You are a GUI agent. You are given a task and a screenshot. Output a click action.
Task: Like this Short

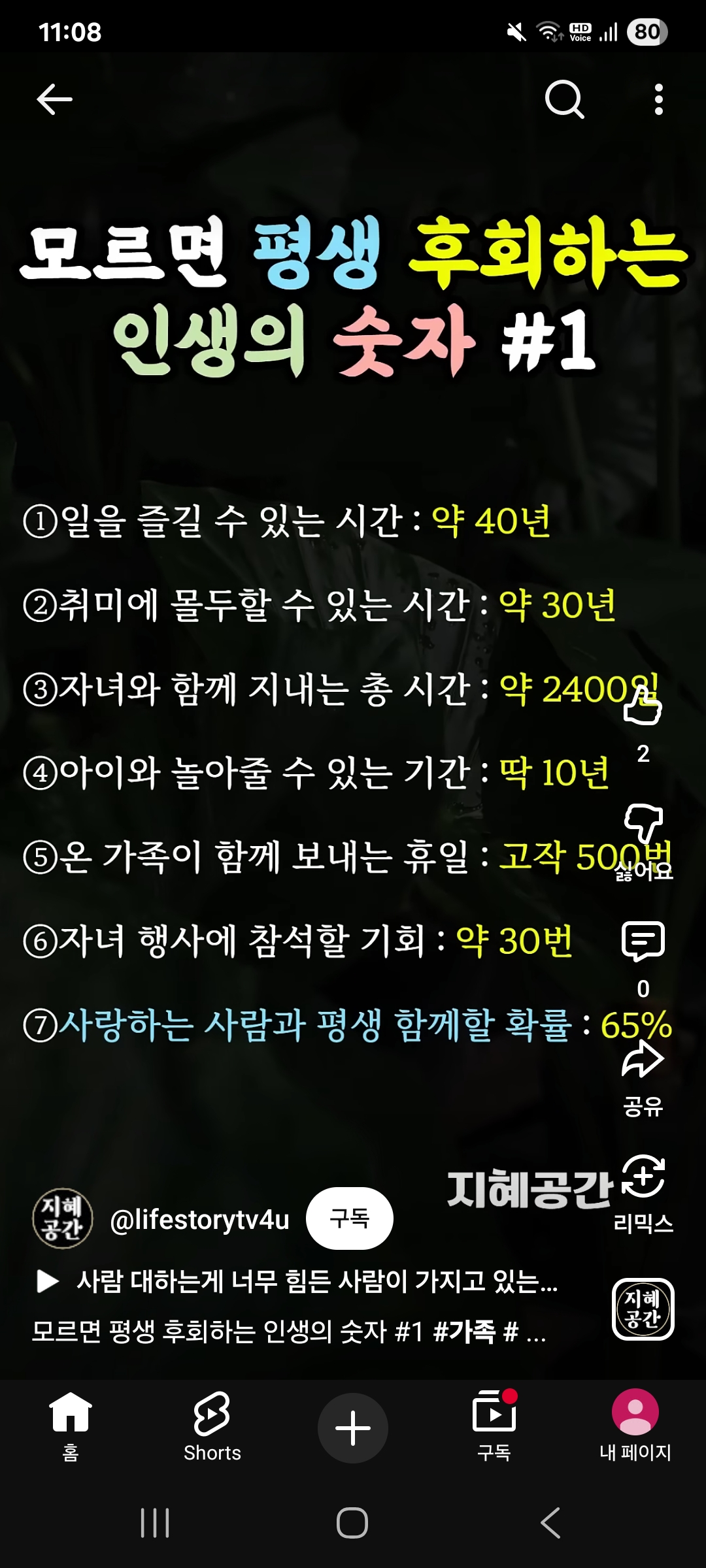pyautogui.click(x=643, y=707)
